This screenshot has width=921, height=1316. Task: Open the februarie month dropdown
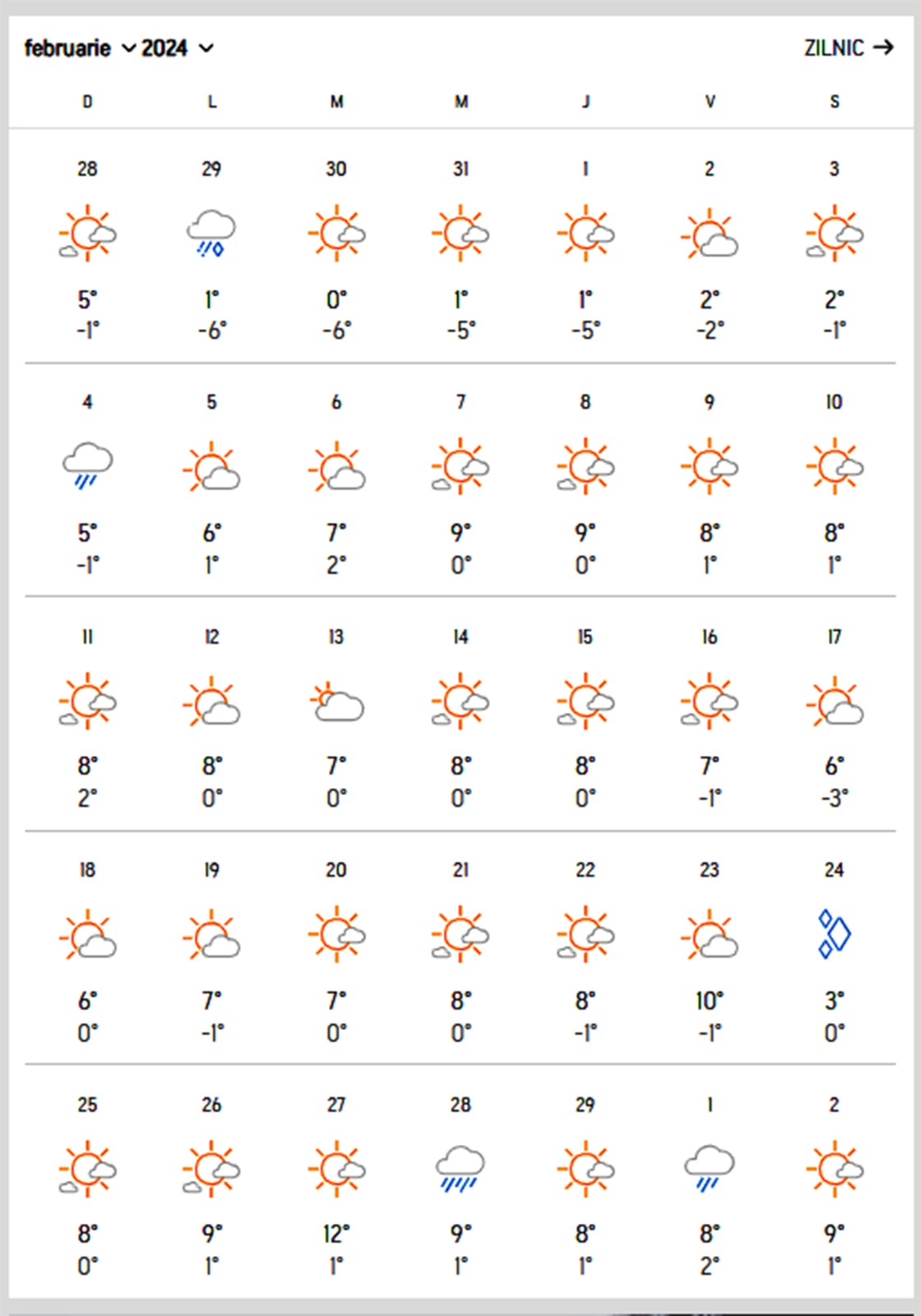80,49
